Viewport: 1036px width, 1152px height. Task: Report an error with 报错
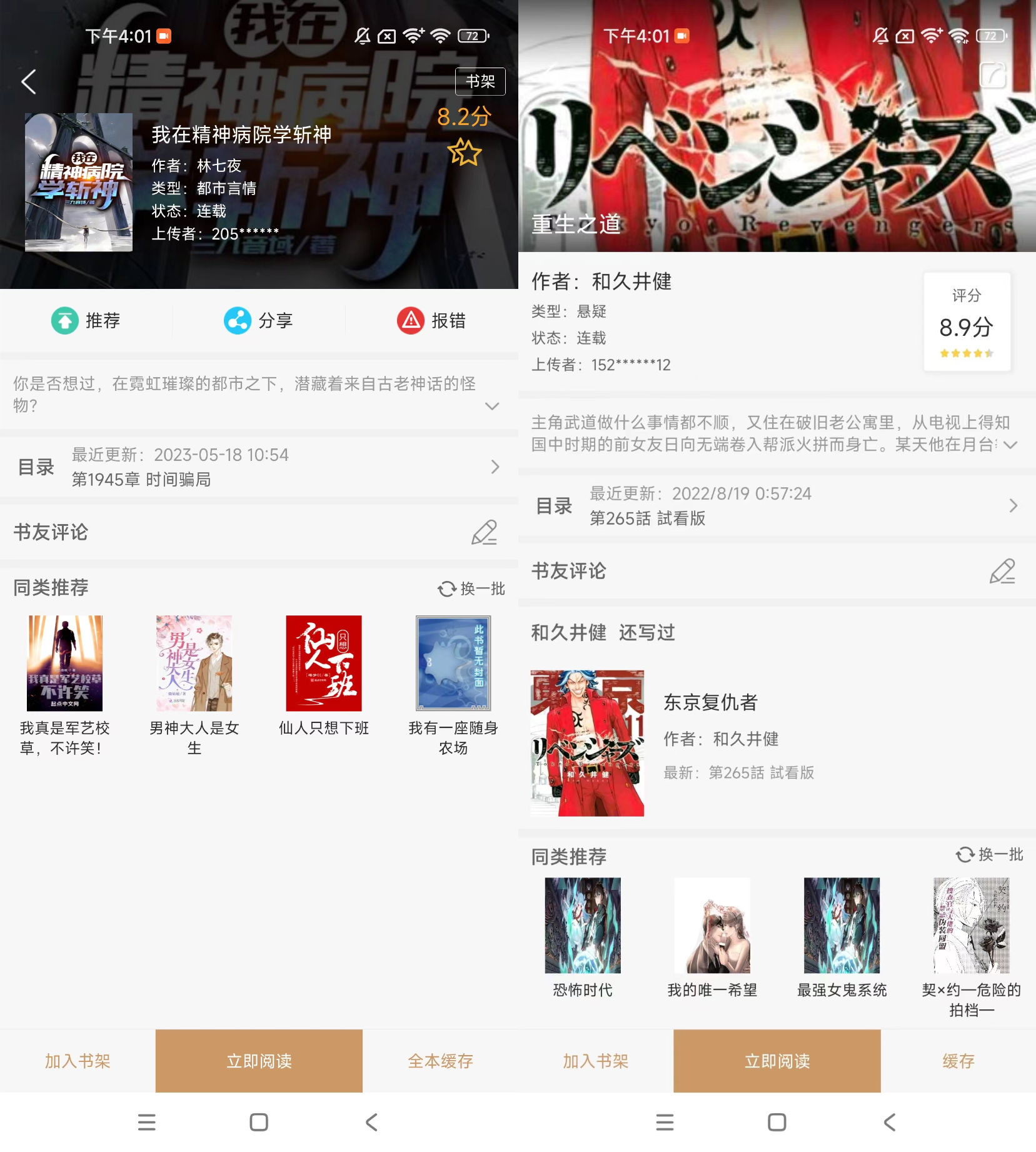(431, 321)
